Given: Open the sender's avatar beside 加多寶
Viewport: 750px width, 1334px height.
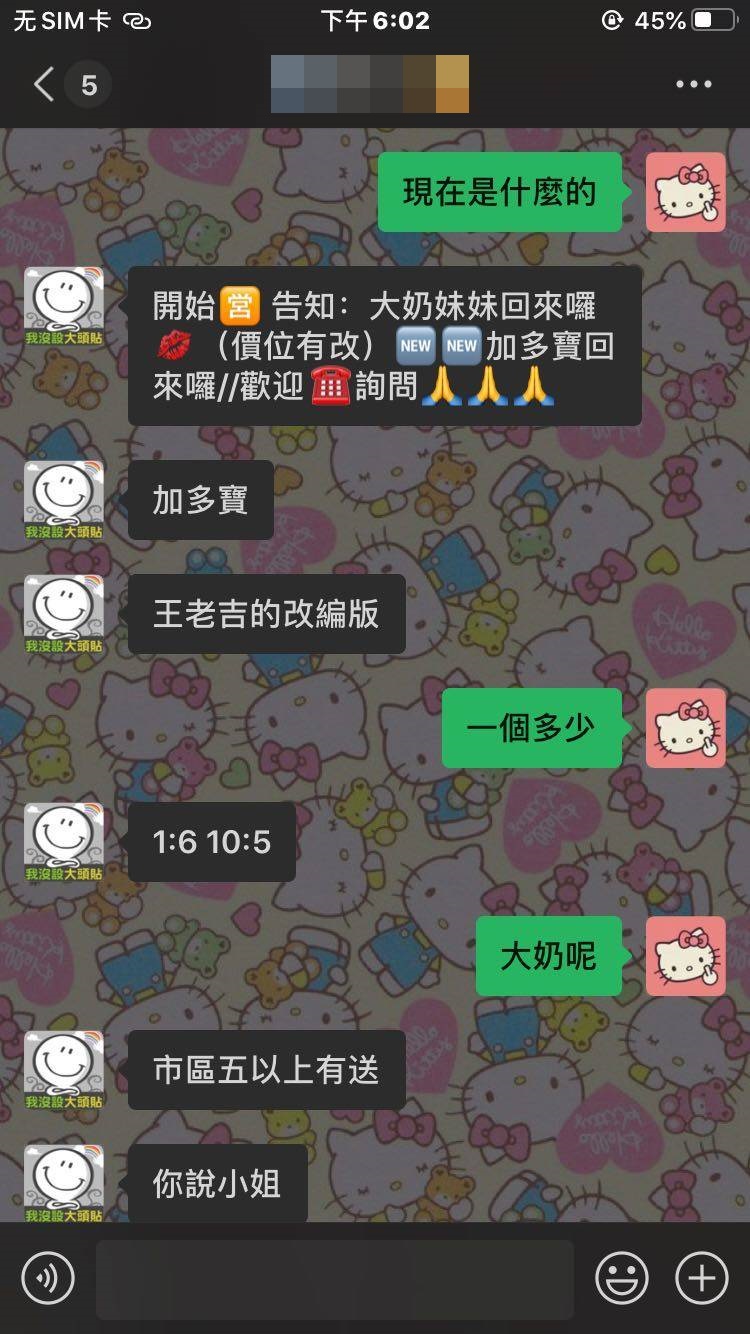Looking at the screenshot, I should (x=64, y=500).
